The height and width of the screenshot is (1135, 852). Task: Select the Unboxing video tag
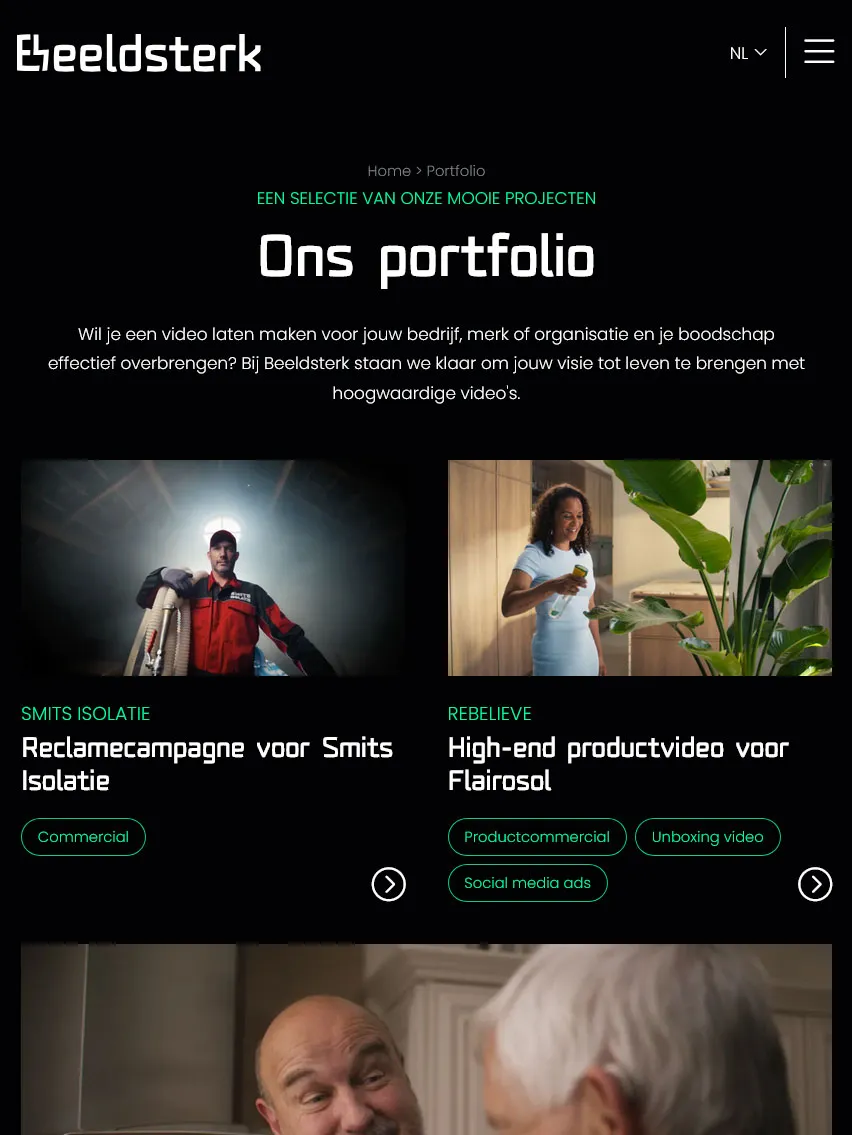pyautogui.click(x=707, y=837)
